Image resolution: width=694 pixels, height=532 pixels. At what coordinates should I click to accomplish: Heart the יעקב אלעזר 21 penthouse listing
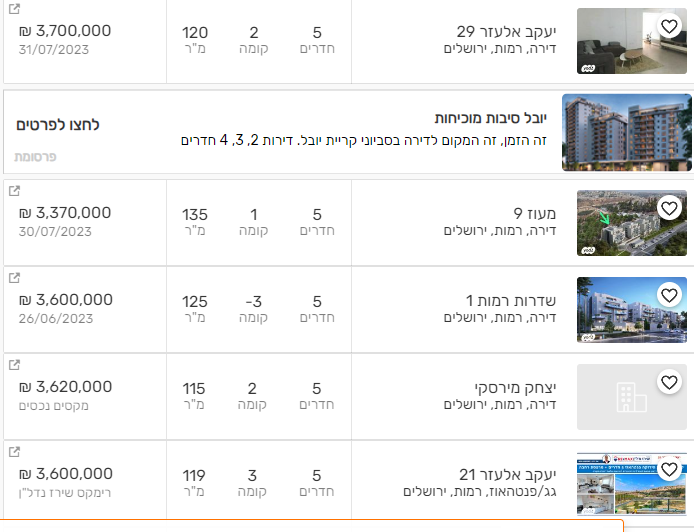670,470
